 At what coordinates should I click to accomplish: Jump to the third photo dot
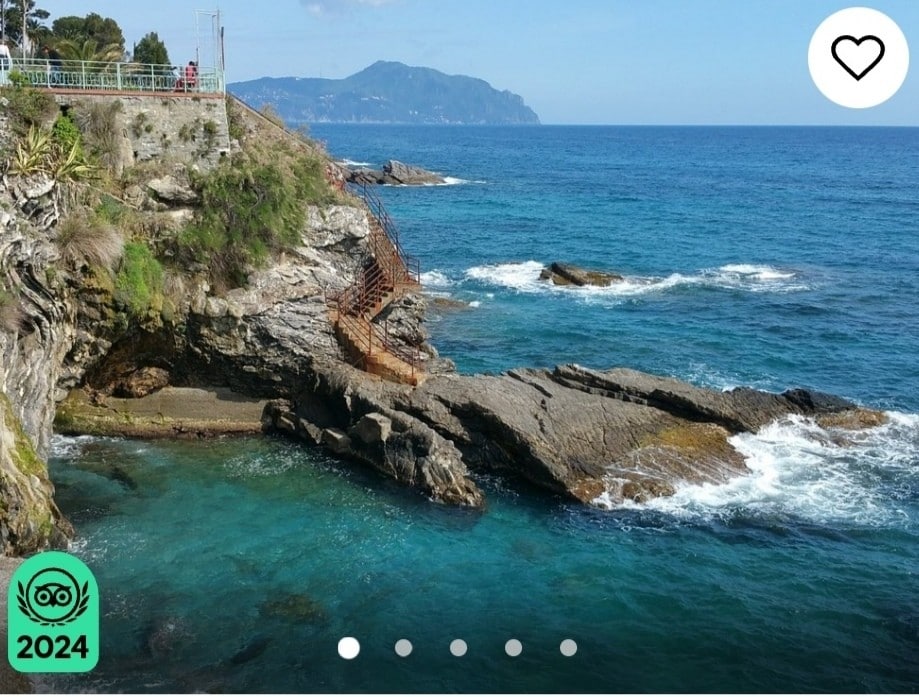pos(458,648)
